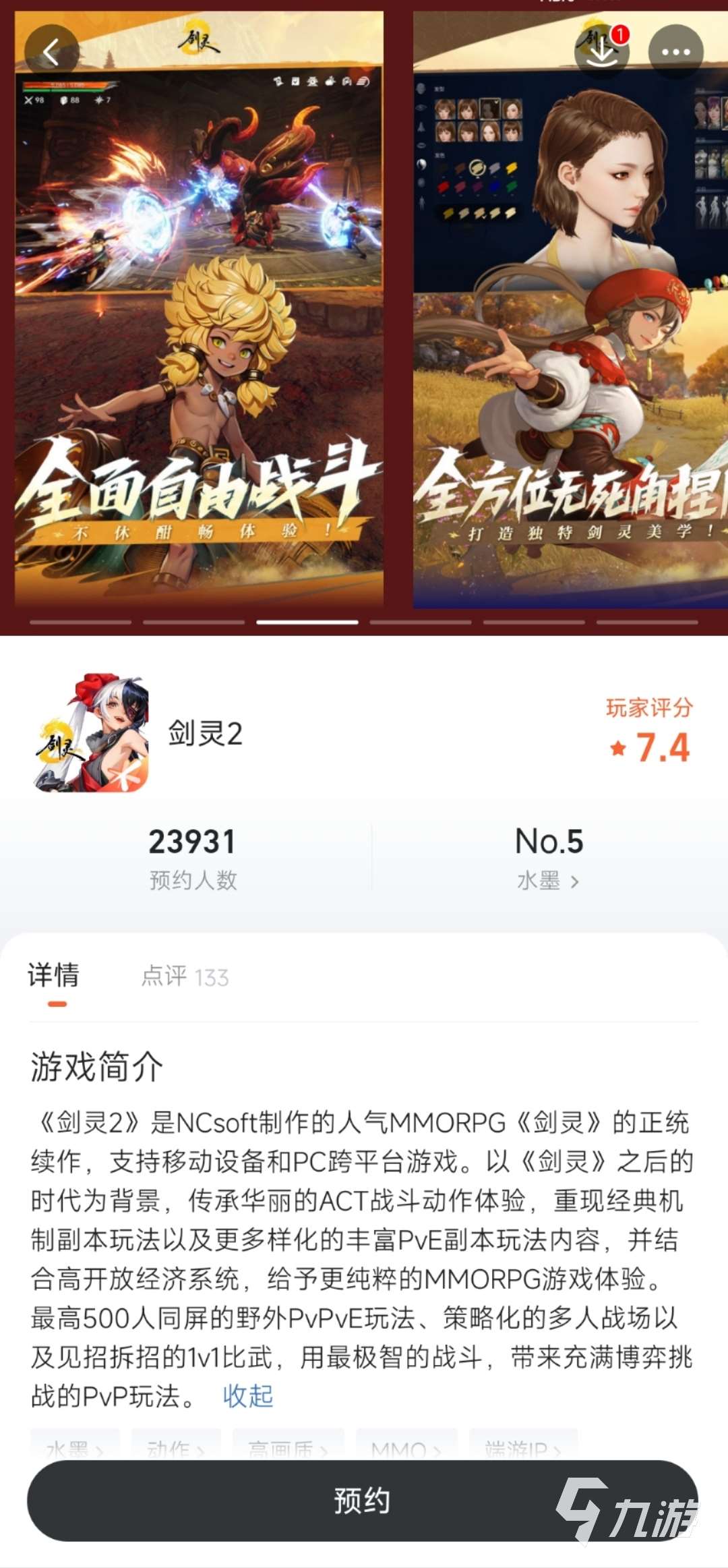This screenshot has height=1568, width=728.
Task: Open the three-dot overflow menu
Action: pyautogui.click(x=675, y=52)
